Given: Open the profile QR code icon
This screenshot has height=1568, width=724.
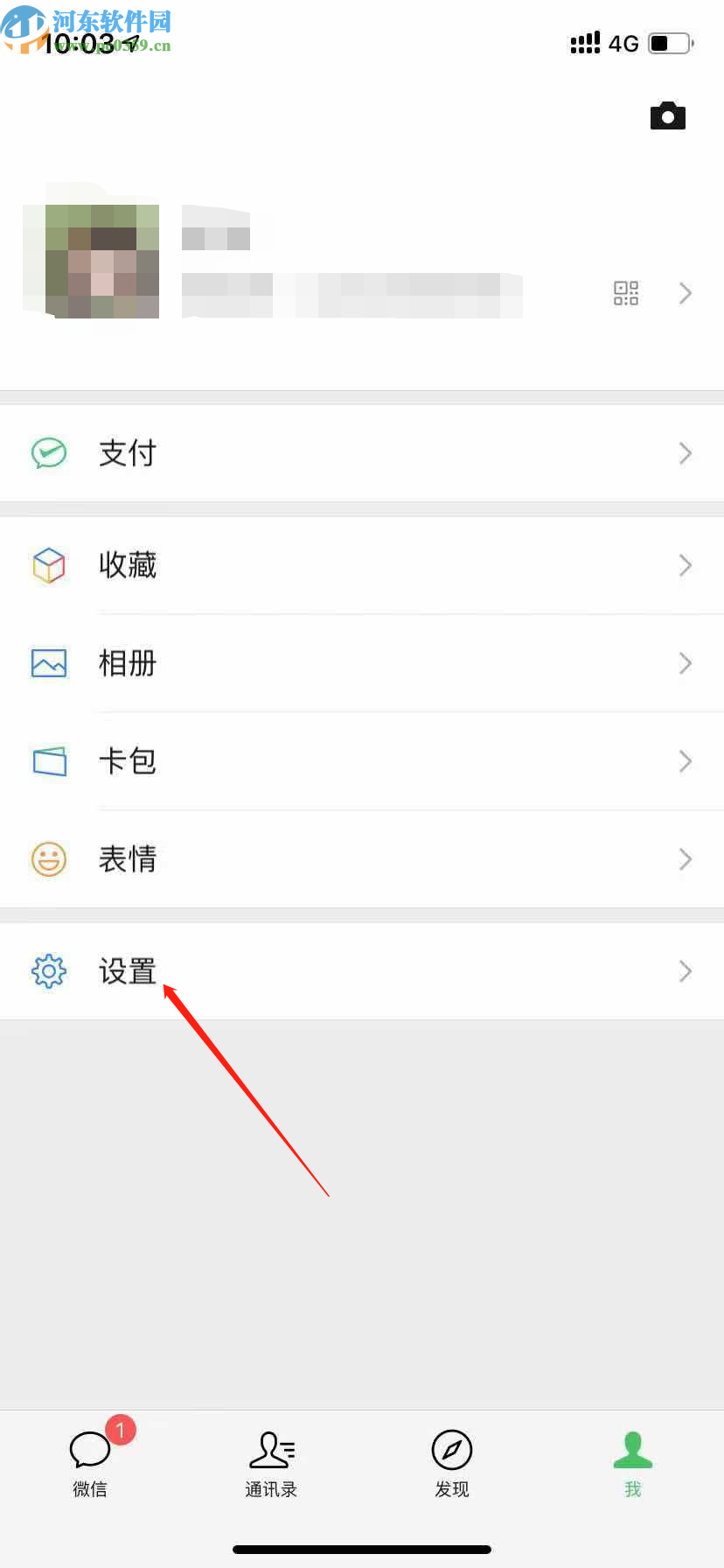Looking at the screenshot, I should pyautogui.click(x=626, y=293).
